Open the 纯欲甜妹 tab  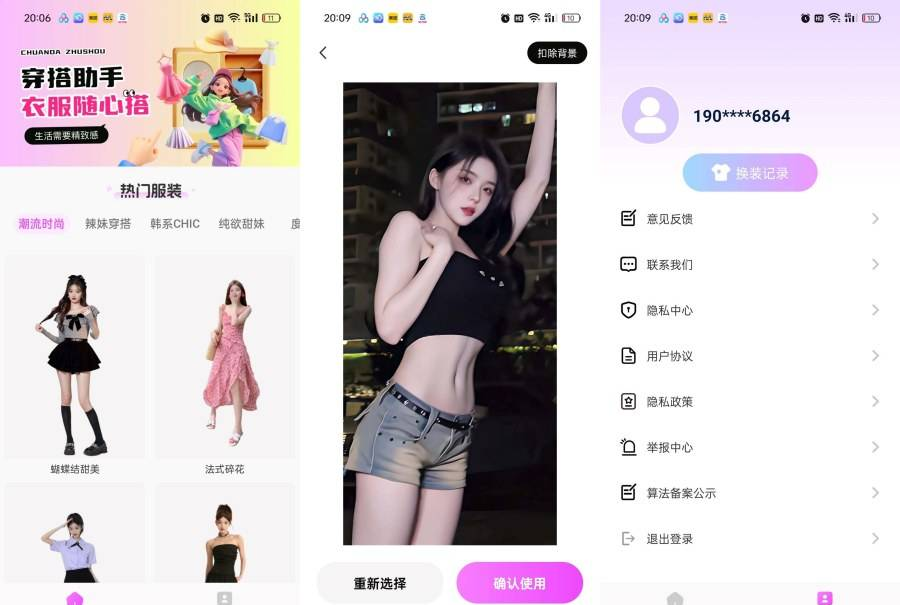point(242,224)
